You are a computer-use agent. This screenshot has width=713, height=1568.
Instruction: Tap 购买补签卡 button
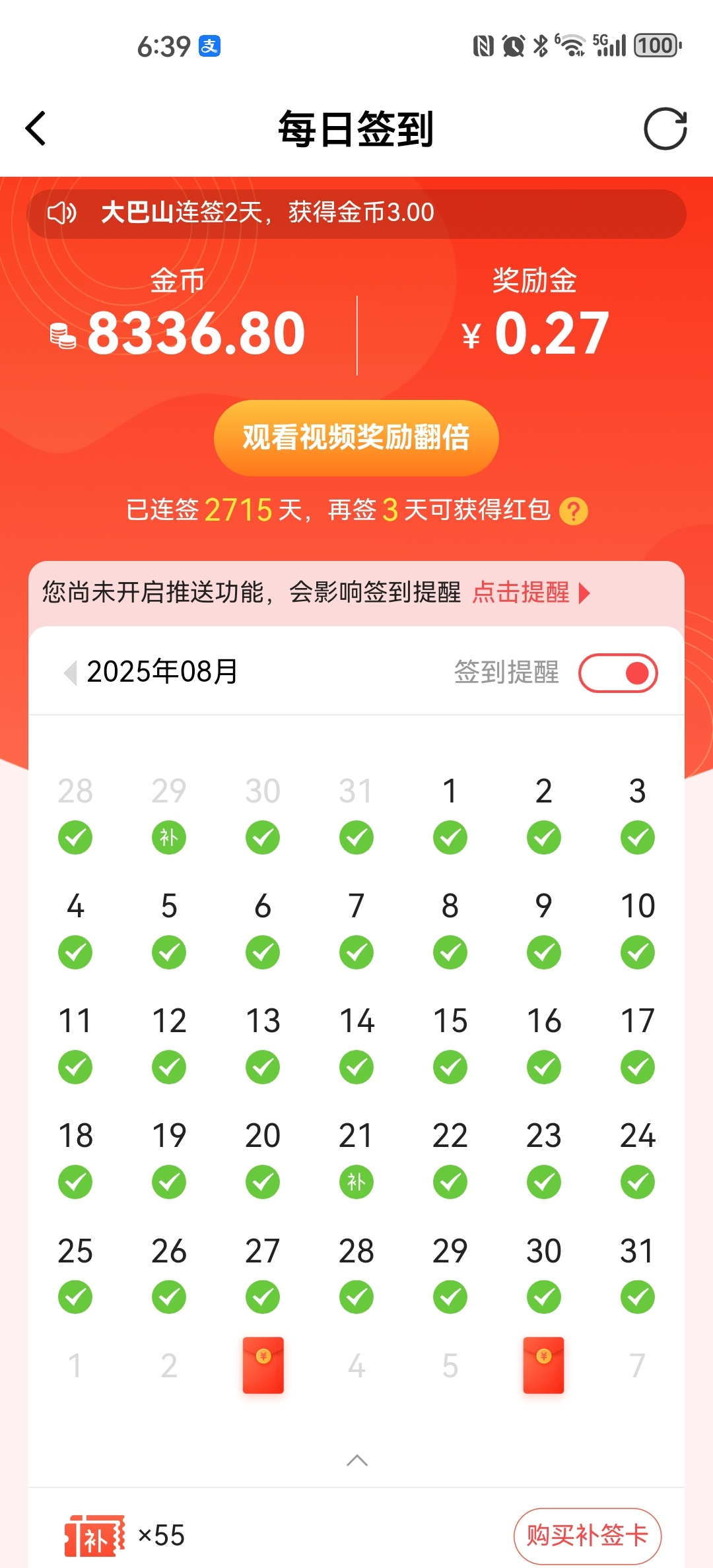[x=587, y=1536]
